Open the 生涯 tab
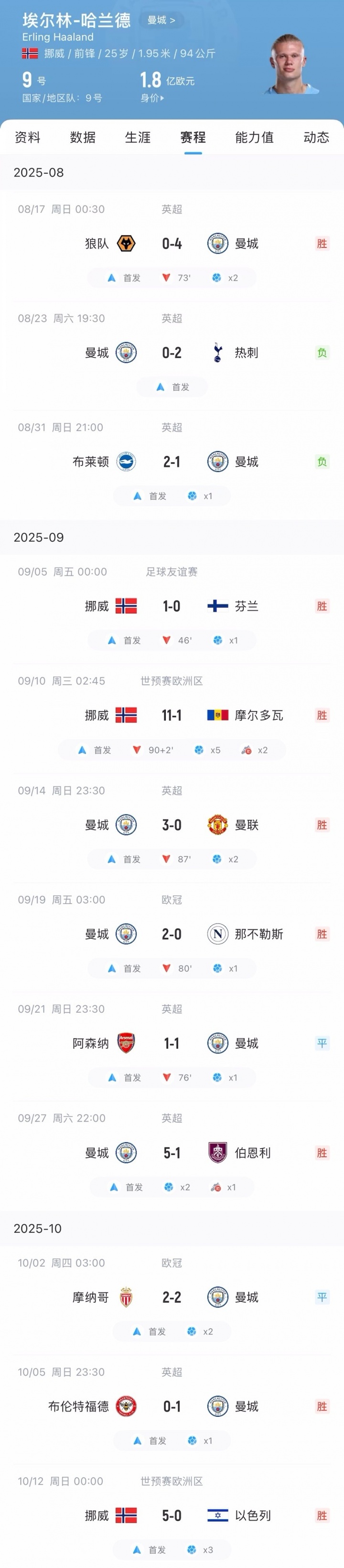Screen dimensions: 344x1568 (x=138, y=137)
